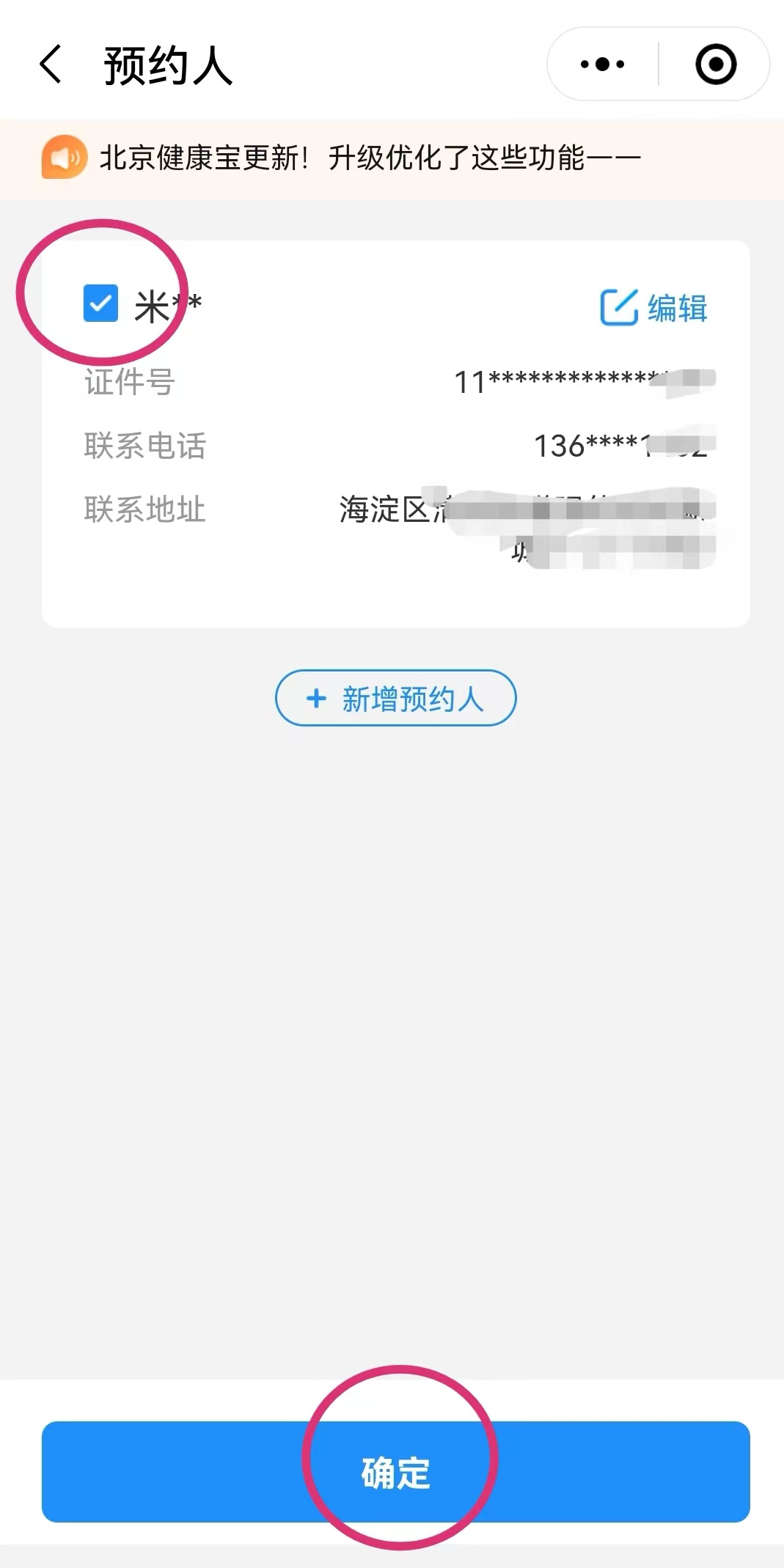The height and width of the screenshot is (1568, 784).
Task: Add a new person via 新增预约人
Action: click(395, 699)
